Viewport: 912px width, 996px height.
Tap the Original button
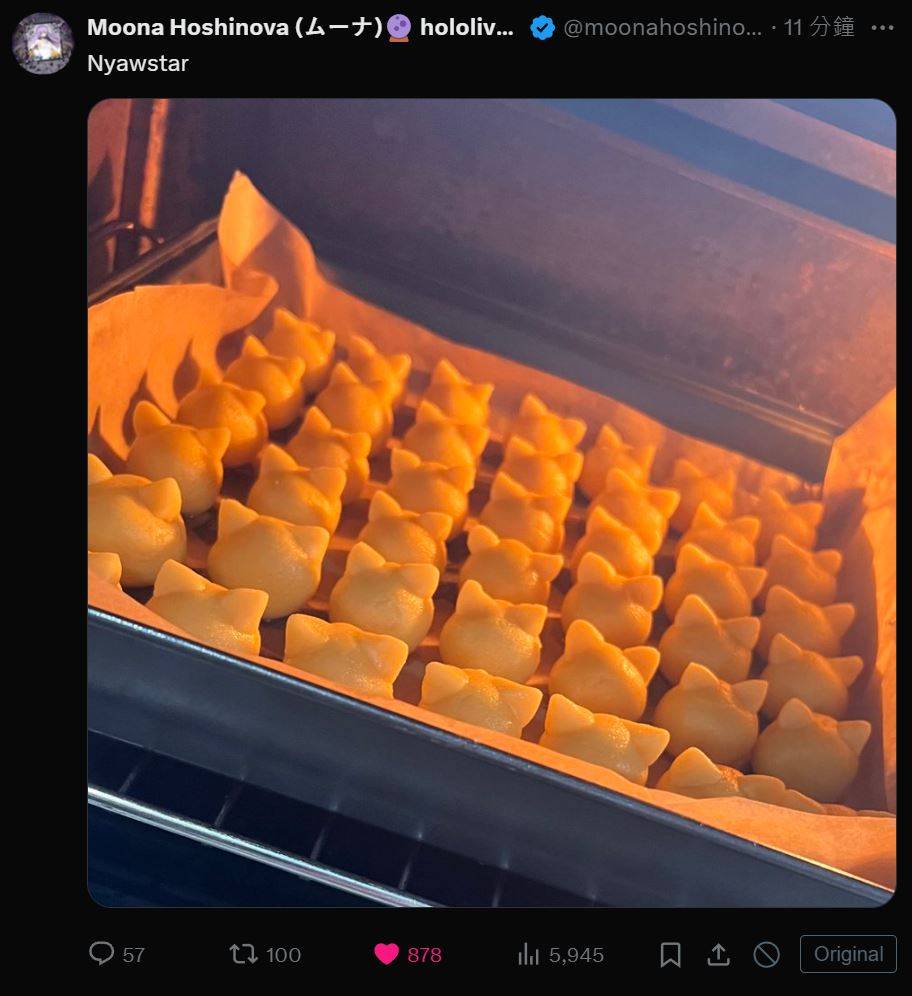(848, 954)
